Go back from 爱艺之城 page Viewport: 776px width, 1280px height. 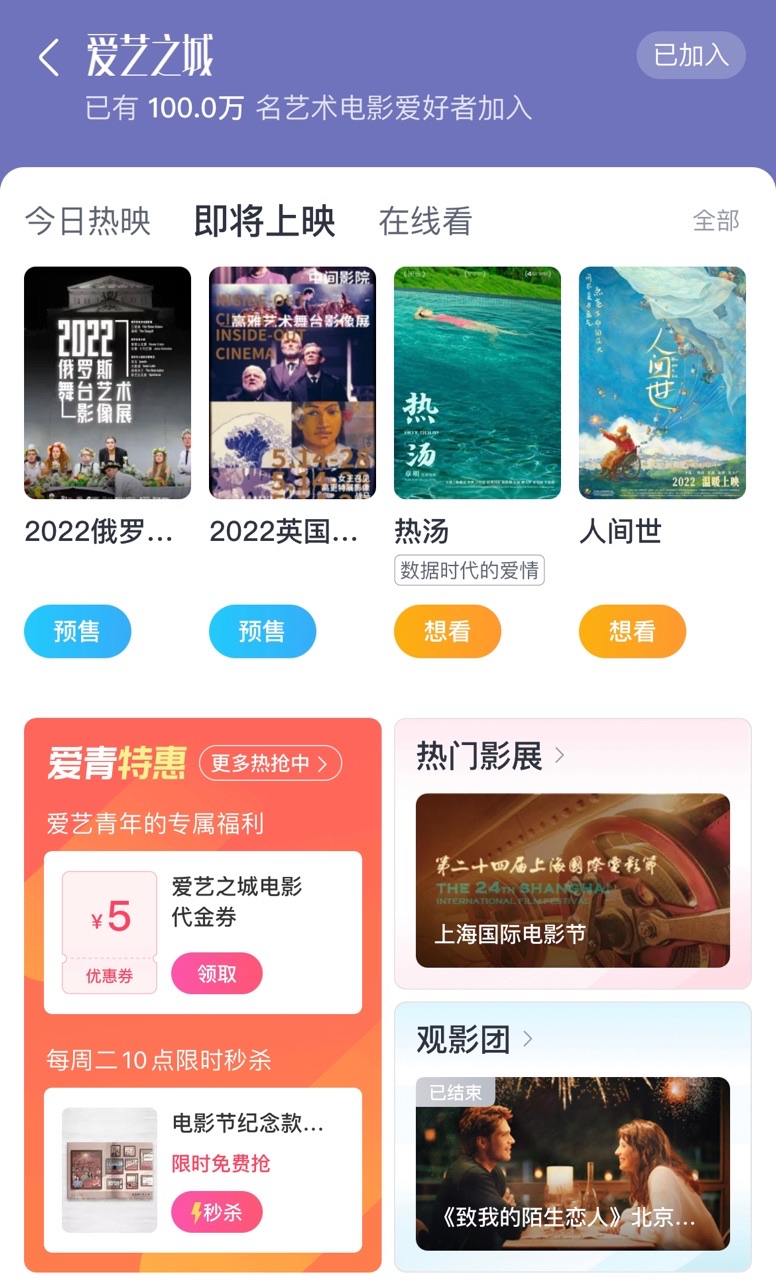pos(48,57)
